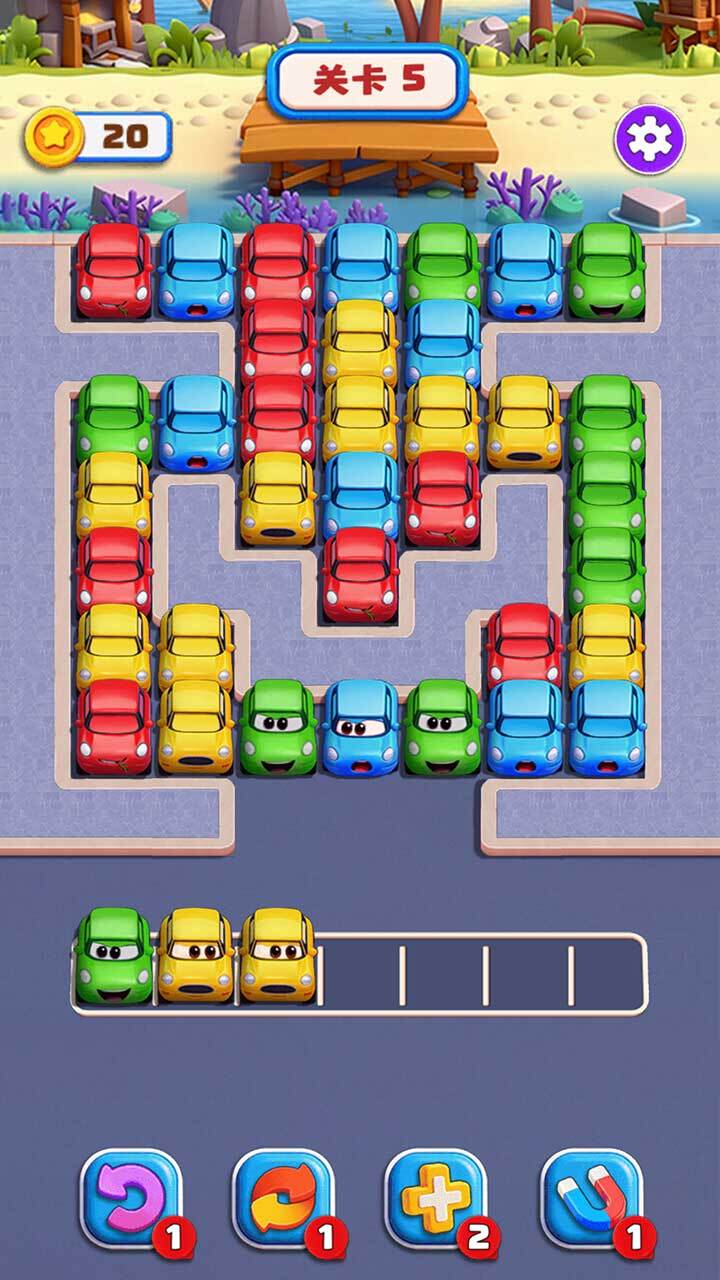Open the settings gear
Image resolution: width=720 pixels, height=1280 pixels.
pos(649,139)
